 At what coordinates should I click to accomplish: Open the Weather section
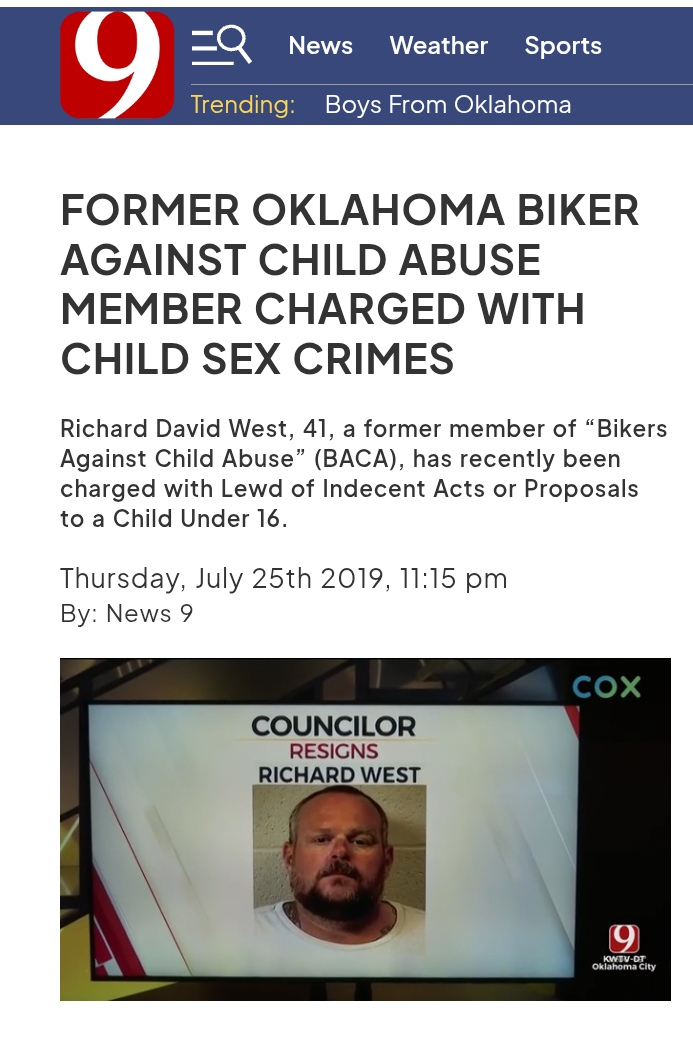coord(438,45)
